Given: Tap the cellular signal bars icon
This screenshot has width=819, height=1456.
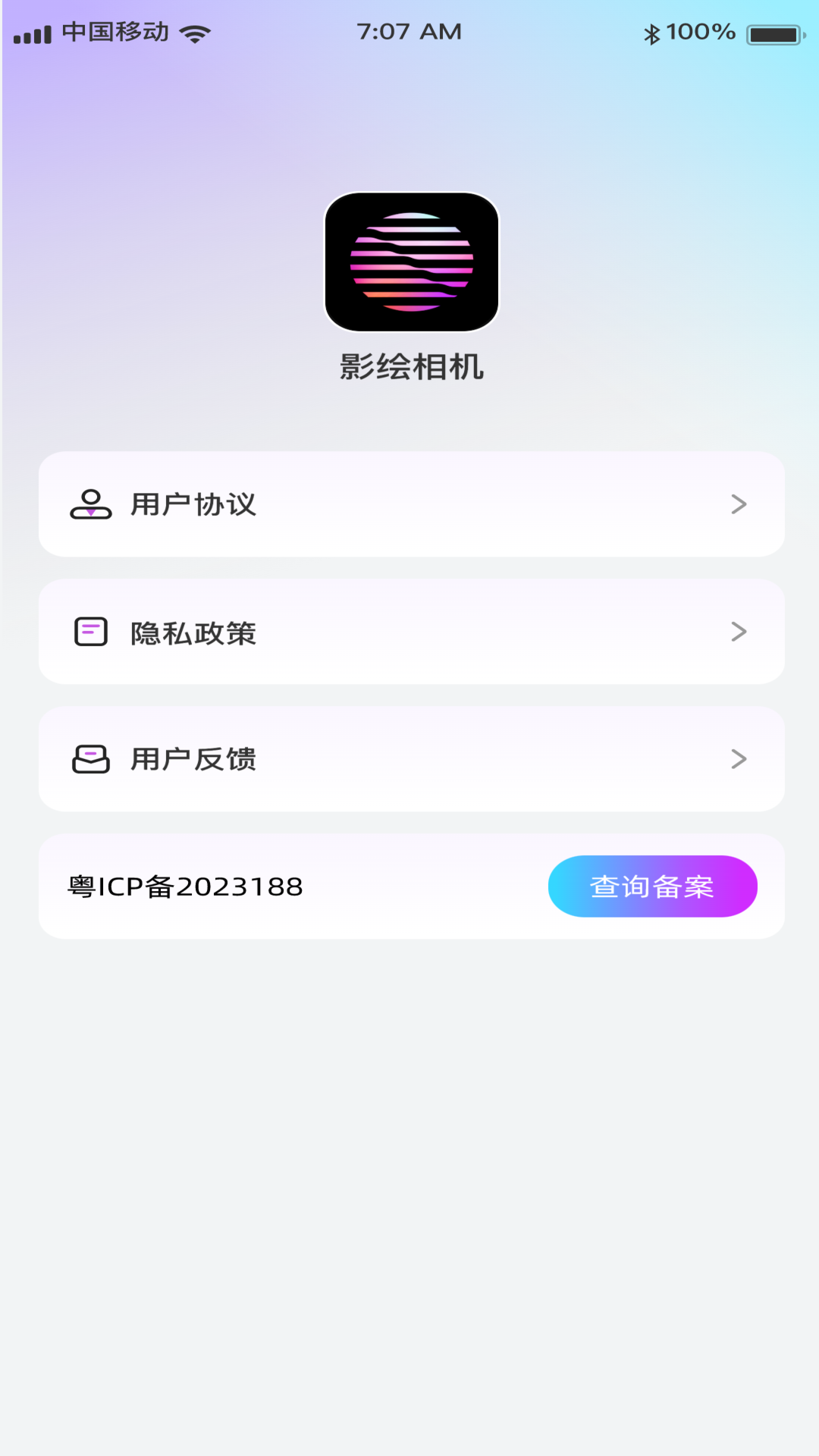Looking at the screenshot, I should (32, 33).
